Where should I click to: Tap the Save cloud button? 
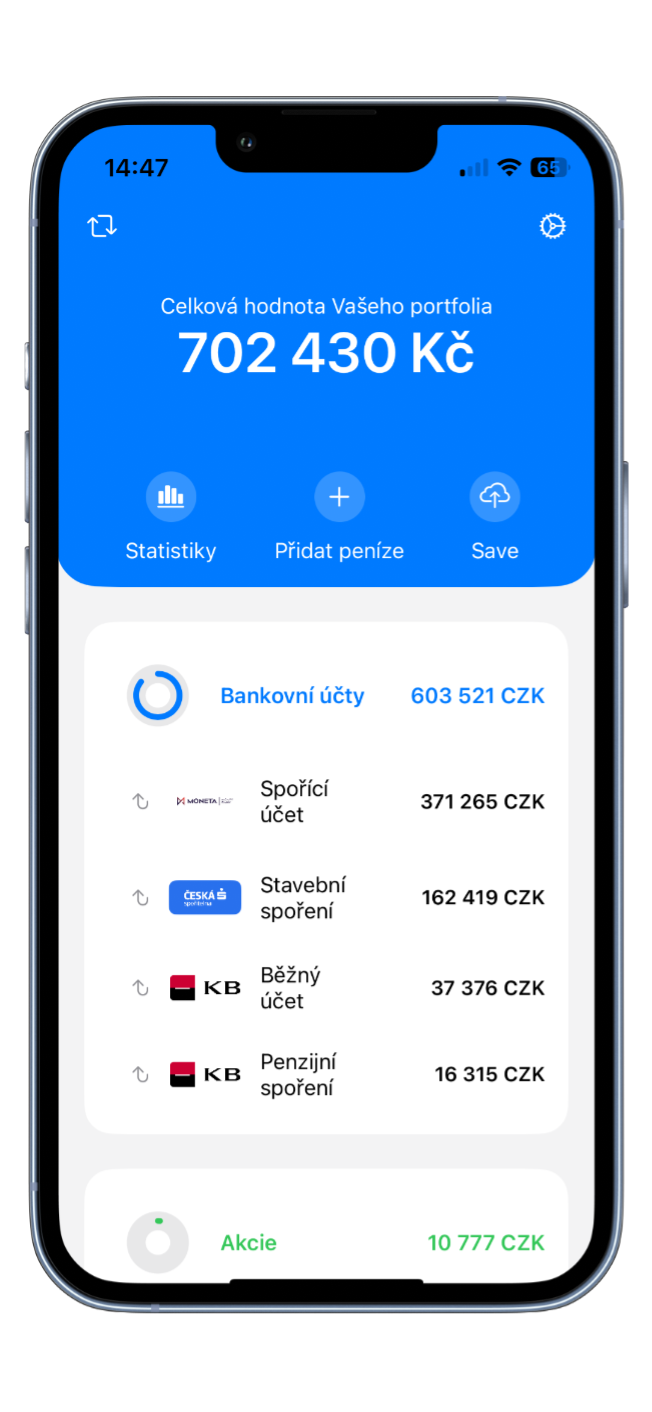pos(495,497)
